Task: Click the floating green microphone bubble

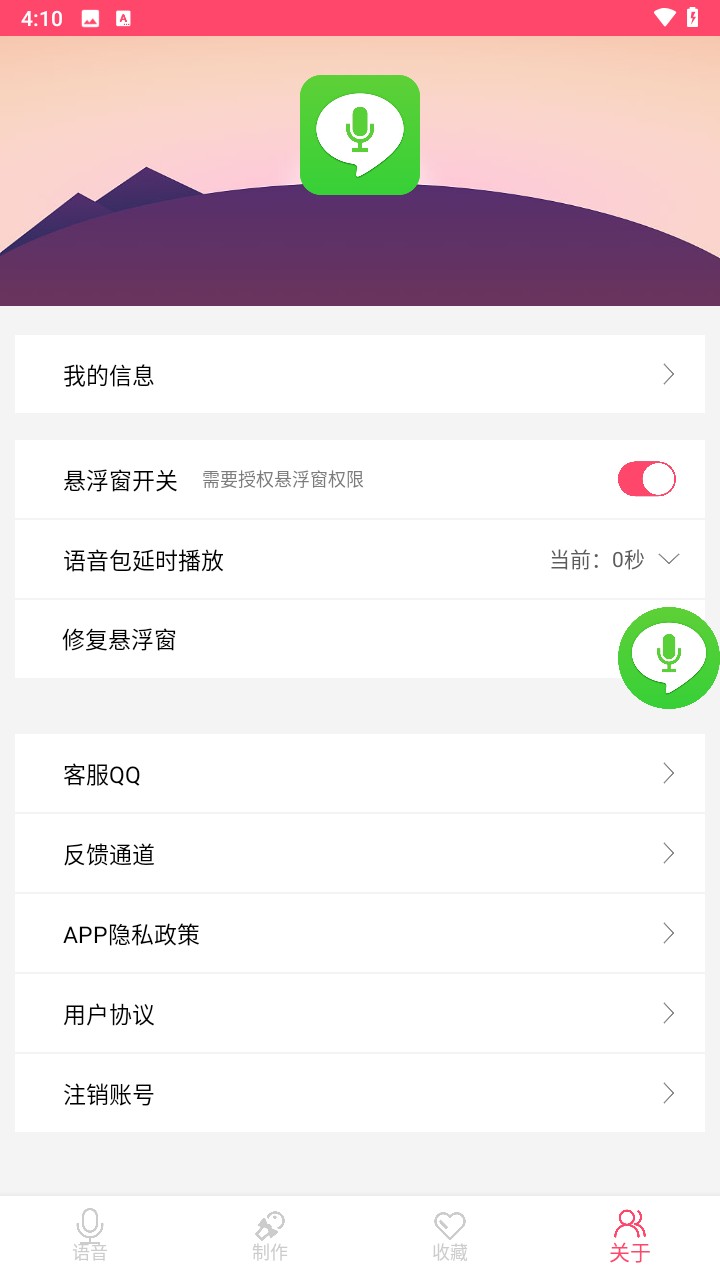Action: [x=668, y=658]
